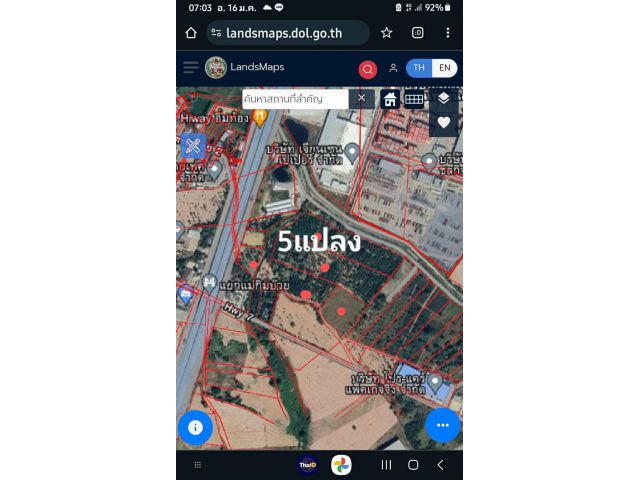Open the LandsMaps hamburger menu
Viewport: 640px width, 480px height.
190,68
